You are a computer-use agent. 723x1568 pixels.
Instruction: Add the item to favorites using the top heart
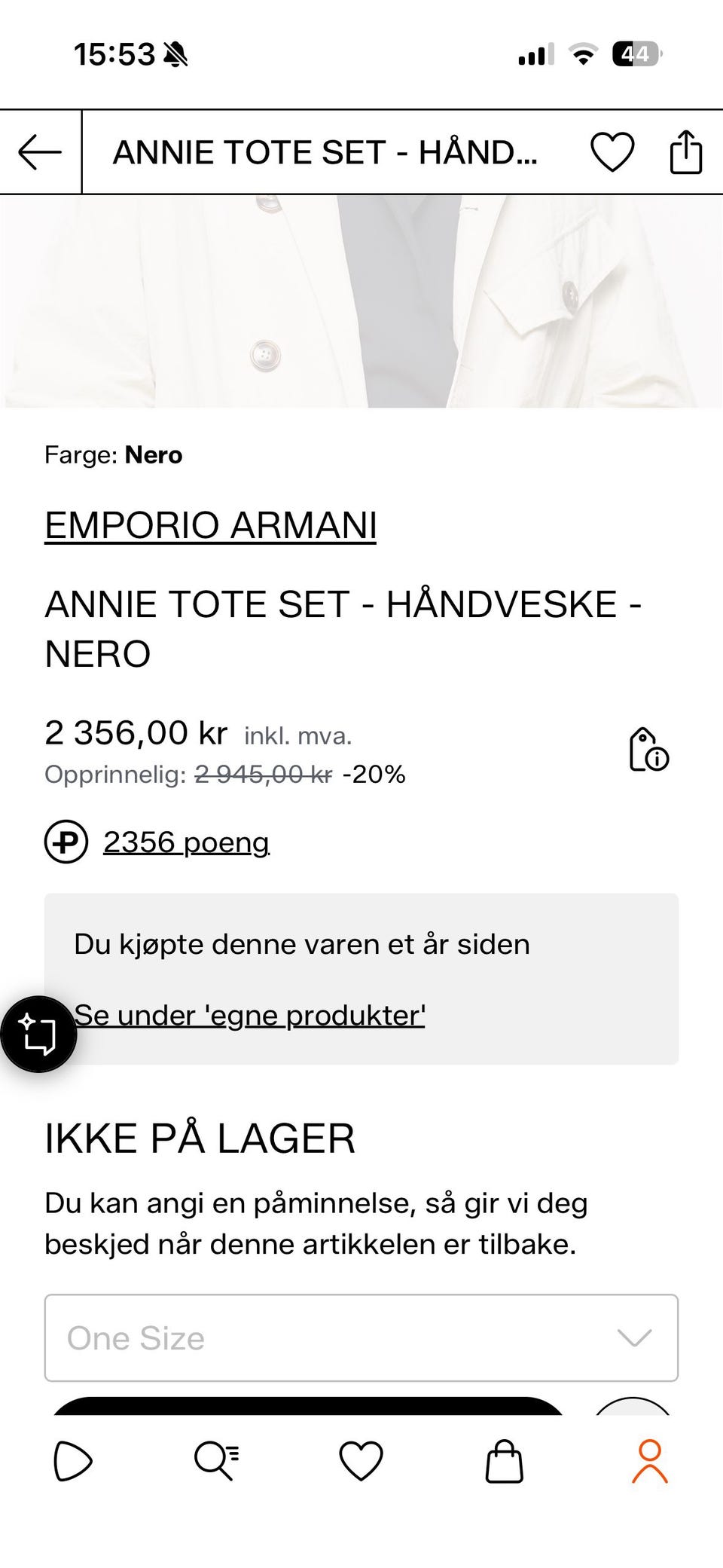[612, 152]
